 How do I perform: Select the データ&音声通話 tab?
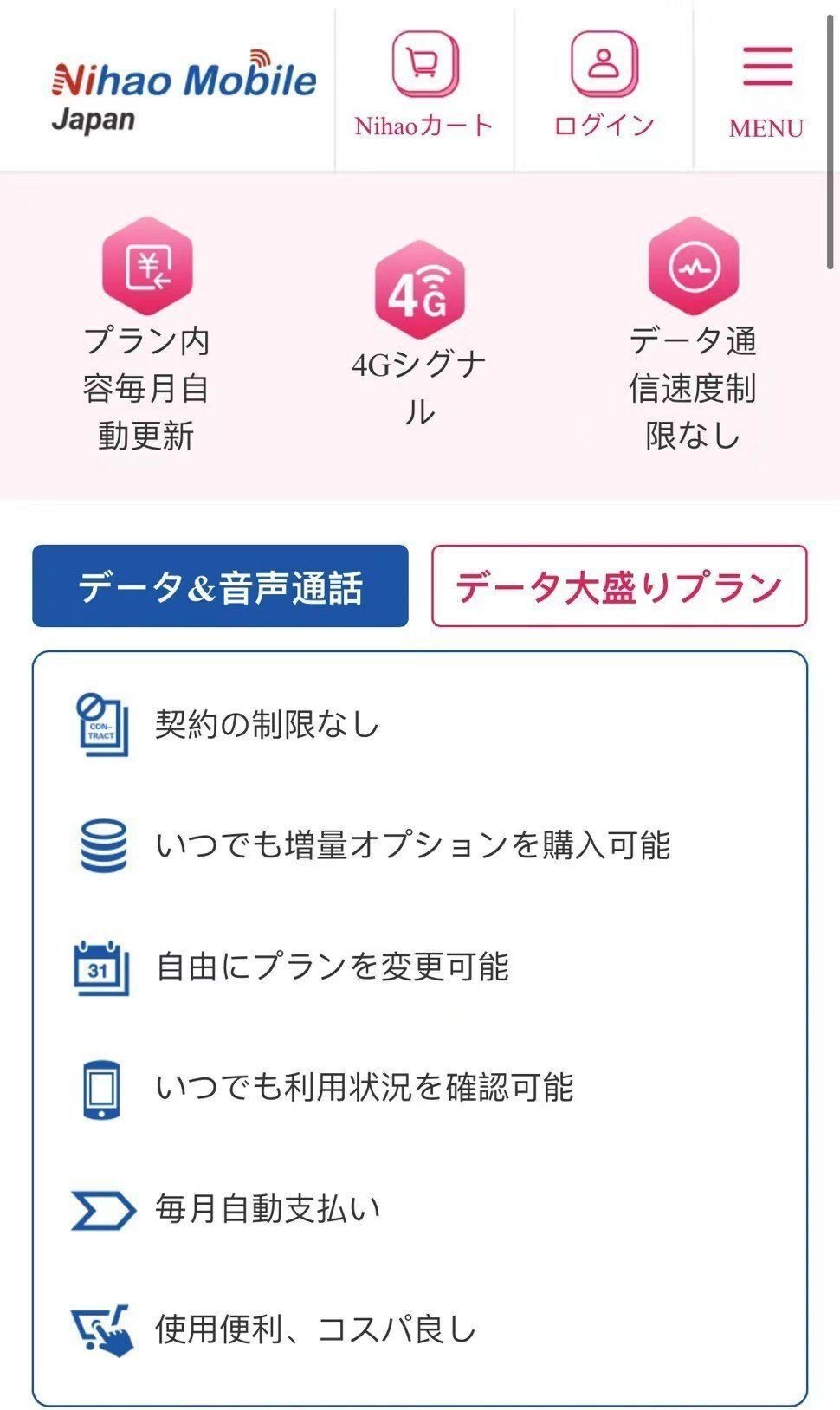point(220,585)
